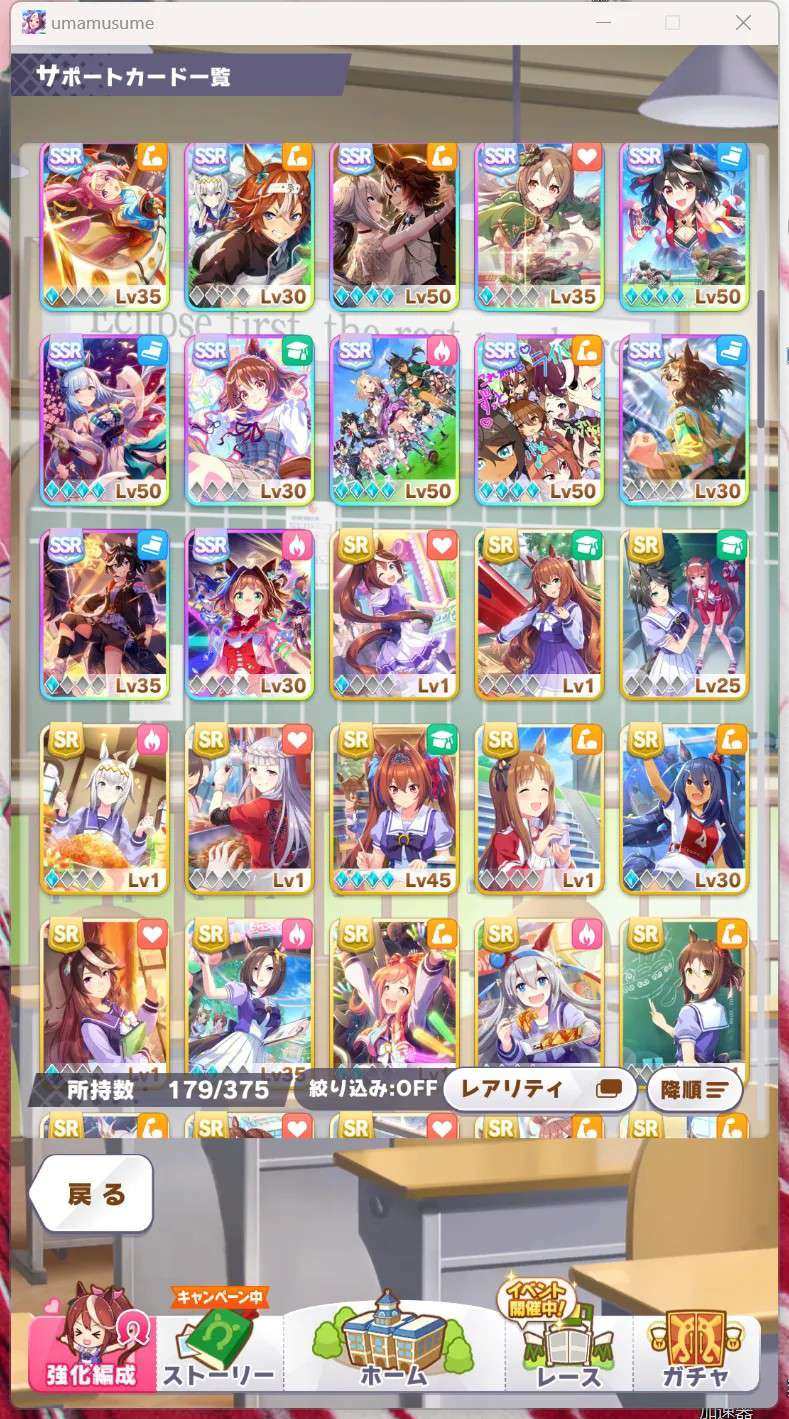The height and width of the screenshot is (1419, 789).
Task: Select the SR Lv45 support card
Action: [394, 808]
